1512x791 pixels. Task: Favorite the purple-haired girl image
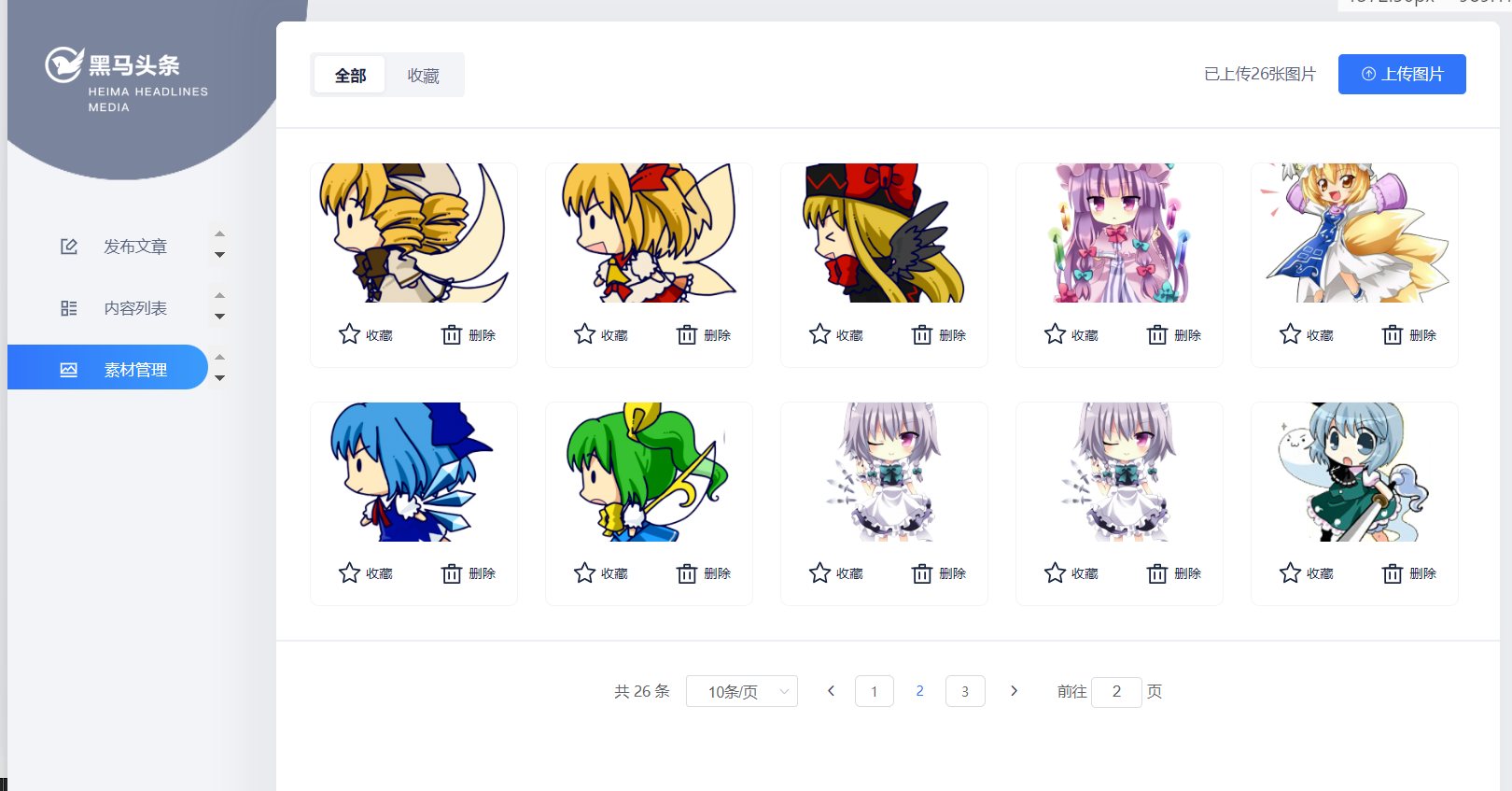coord(1071,334)
